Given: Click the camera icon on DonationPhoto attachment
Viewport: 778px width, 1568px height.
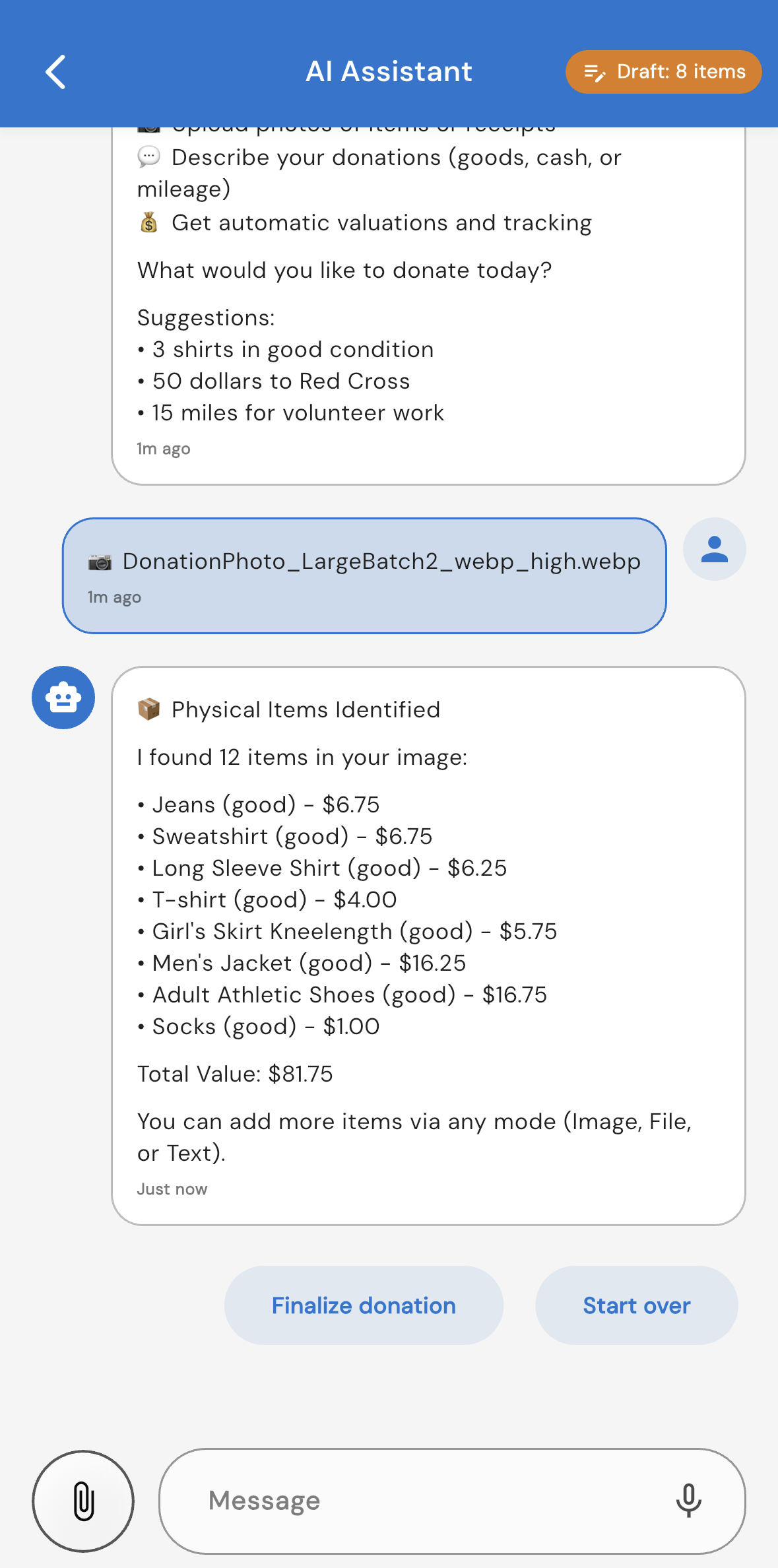Looking at the screenshot, I should tap(98, 562).
